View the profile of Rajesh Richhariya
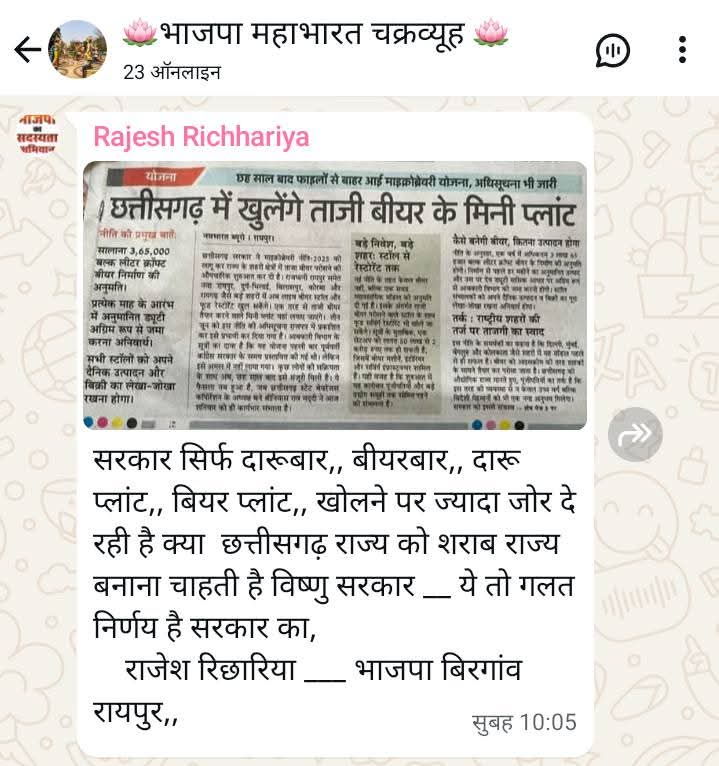 (x=200, y=137)
